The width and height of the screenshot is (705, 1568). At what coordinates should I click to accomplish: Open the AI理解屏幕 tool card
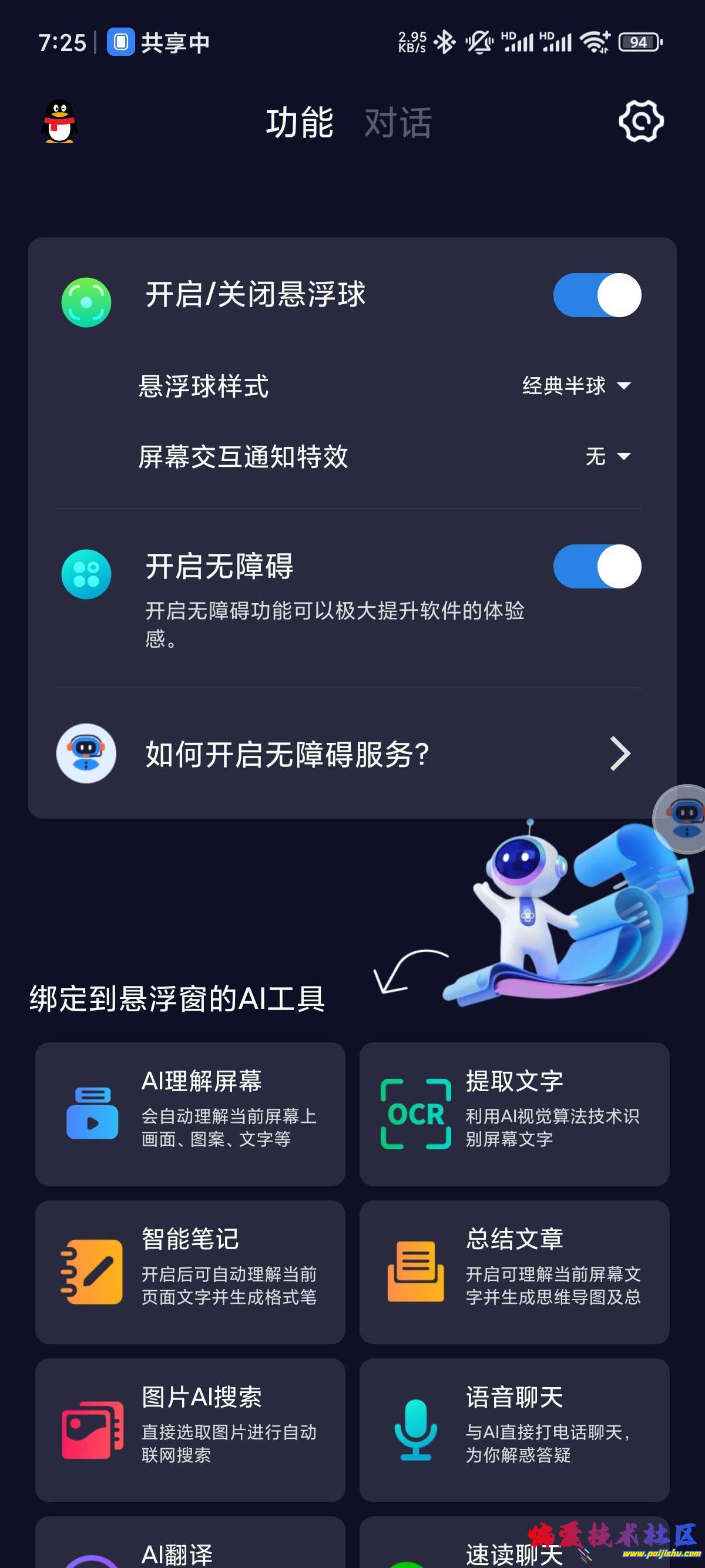tap(190, 1114)
